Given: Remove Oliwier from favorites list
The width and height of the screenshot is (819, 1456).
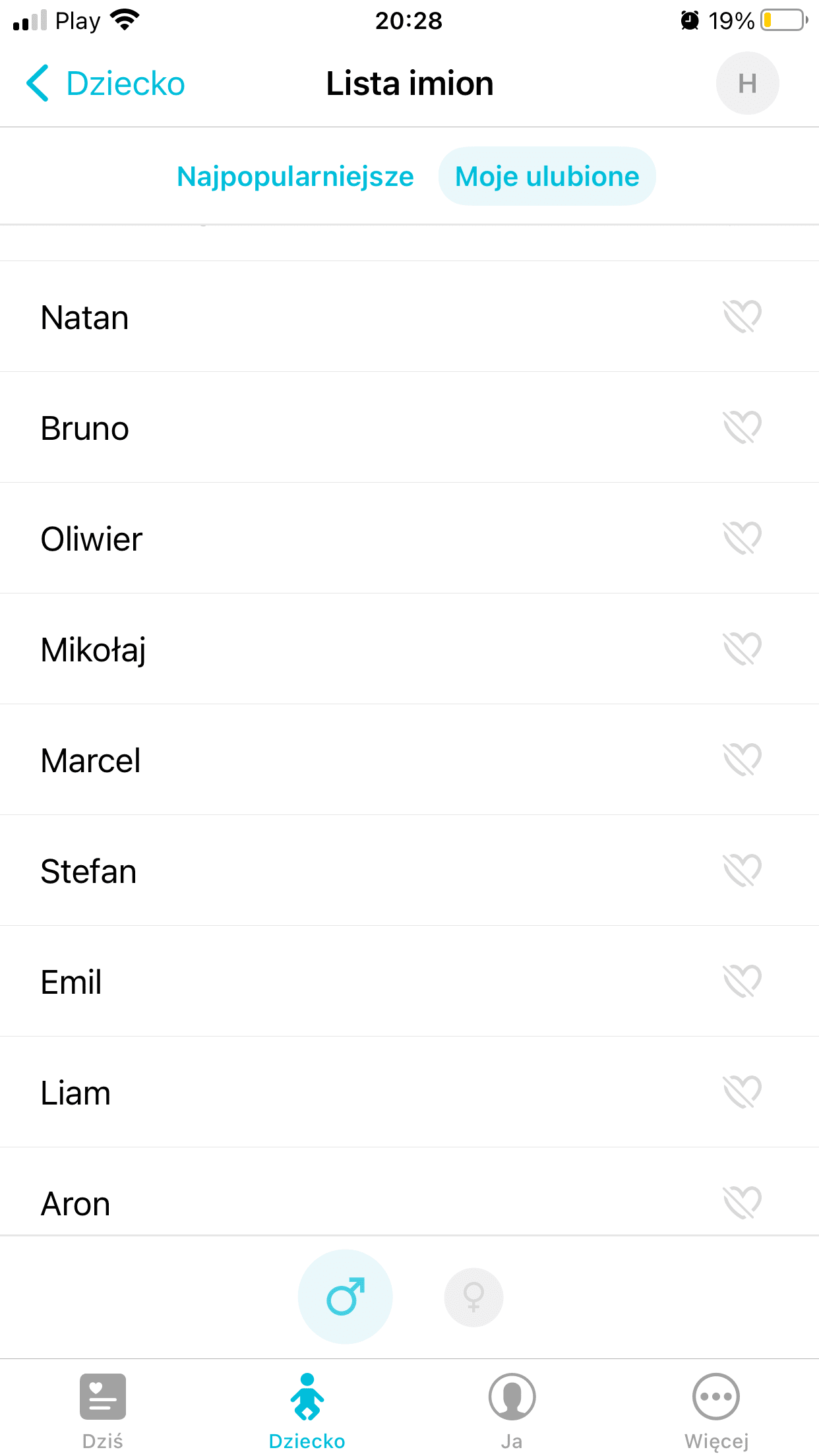Looking at the screenshot, I should [x=742, y=538].
